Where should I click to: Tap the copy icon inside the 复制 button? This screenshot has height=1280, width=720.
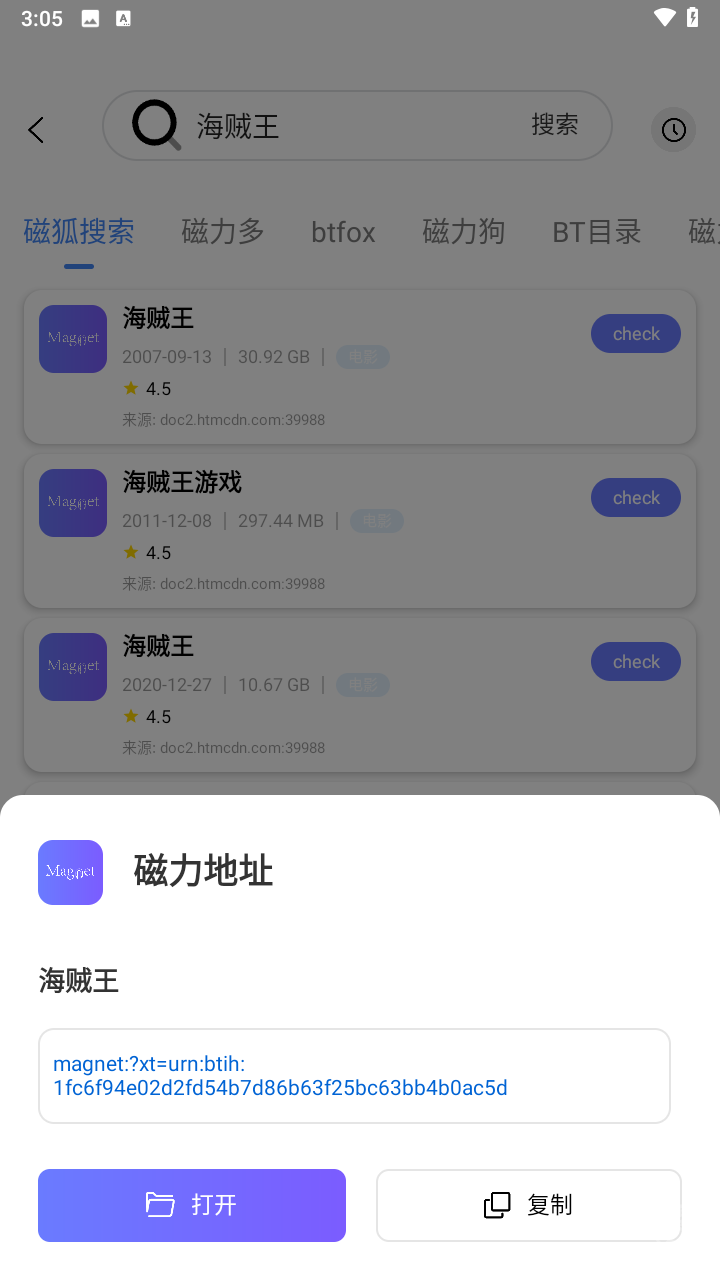496,1205
